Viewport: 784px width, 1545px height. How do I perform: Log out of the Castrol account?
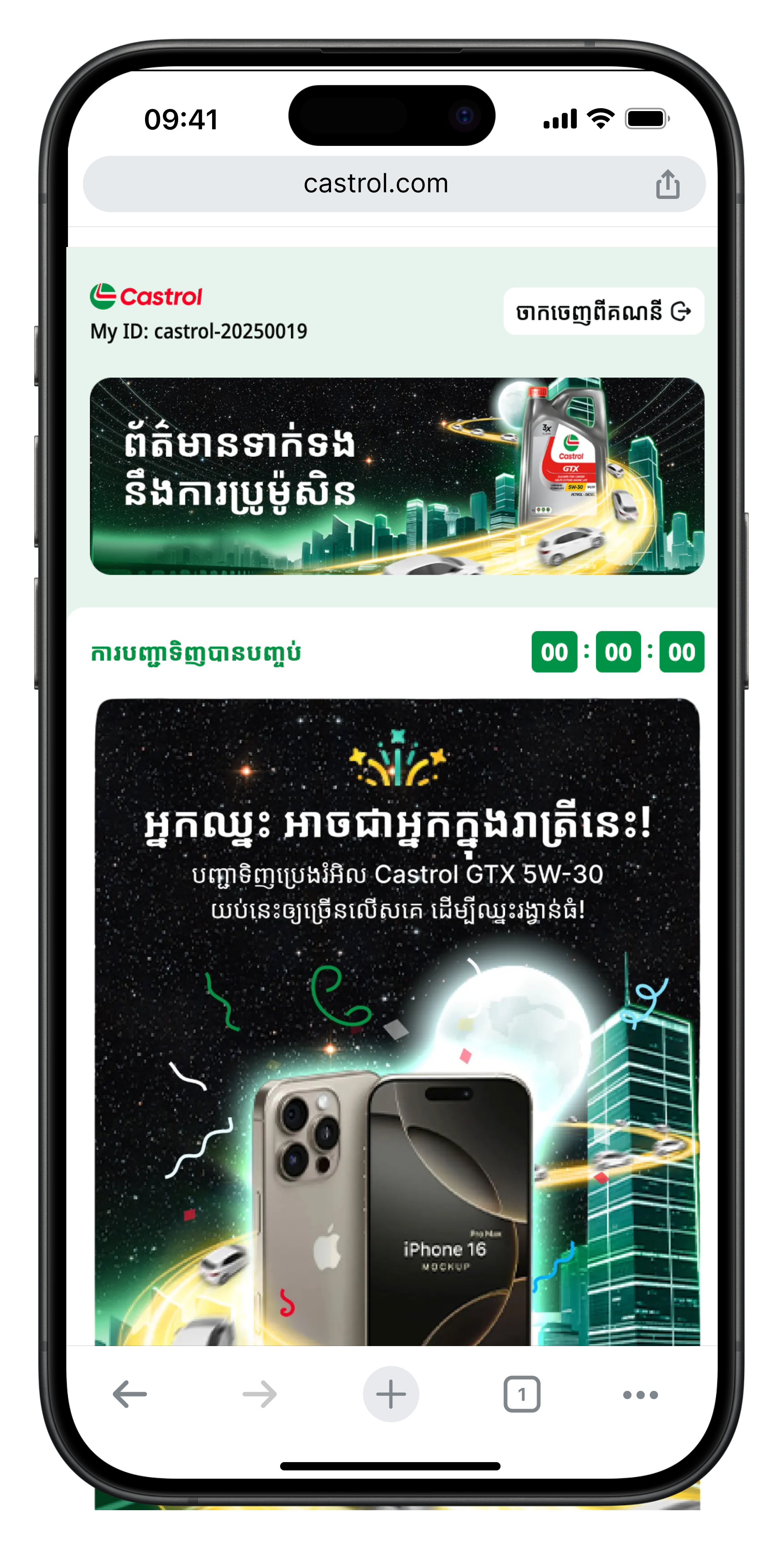tap(603, 311)
